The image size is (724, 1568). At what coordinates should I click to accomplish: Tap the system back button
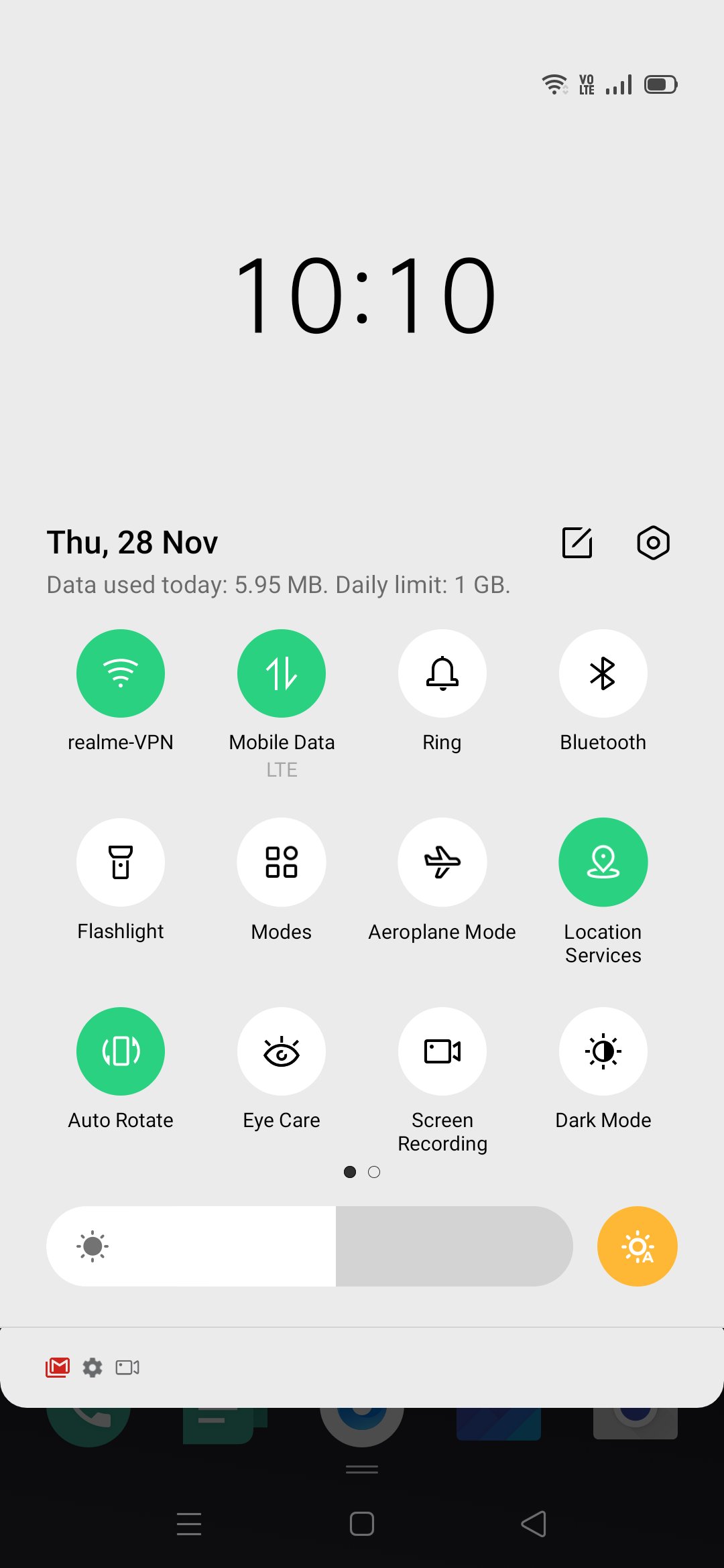pyautogui.click(x=534, y=1524)
